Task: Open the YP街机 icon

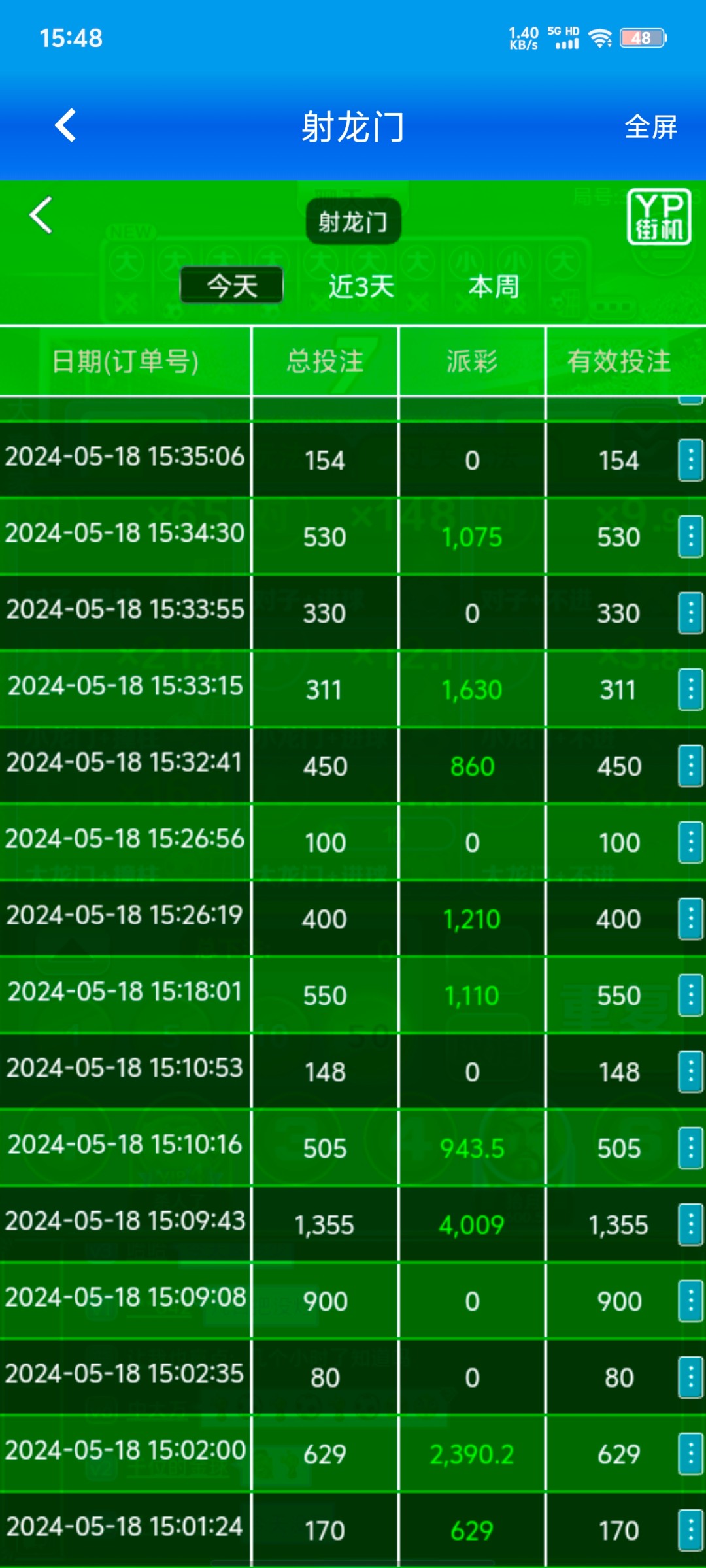Action: pos(658,217)
